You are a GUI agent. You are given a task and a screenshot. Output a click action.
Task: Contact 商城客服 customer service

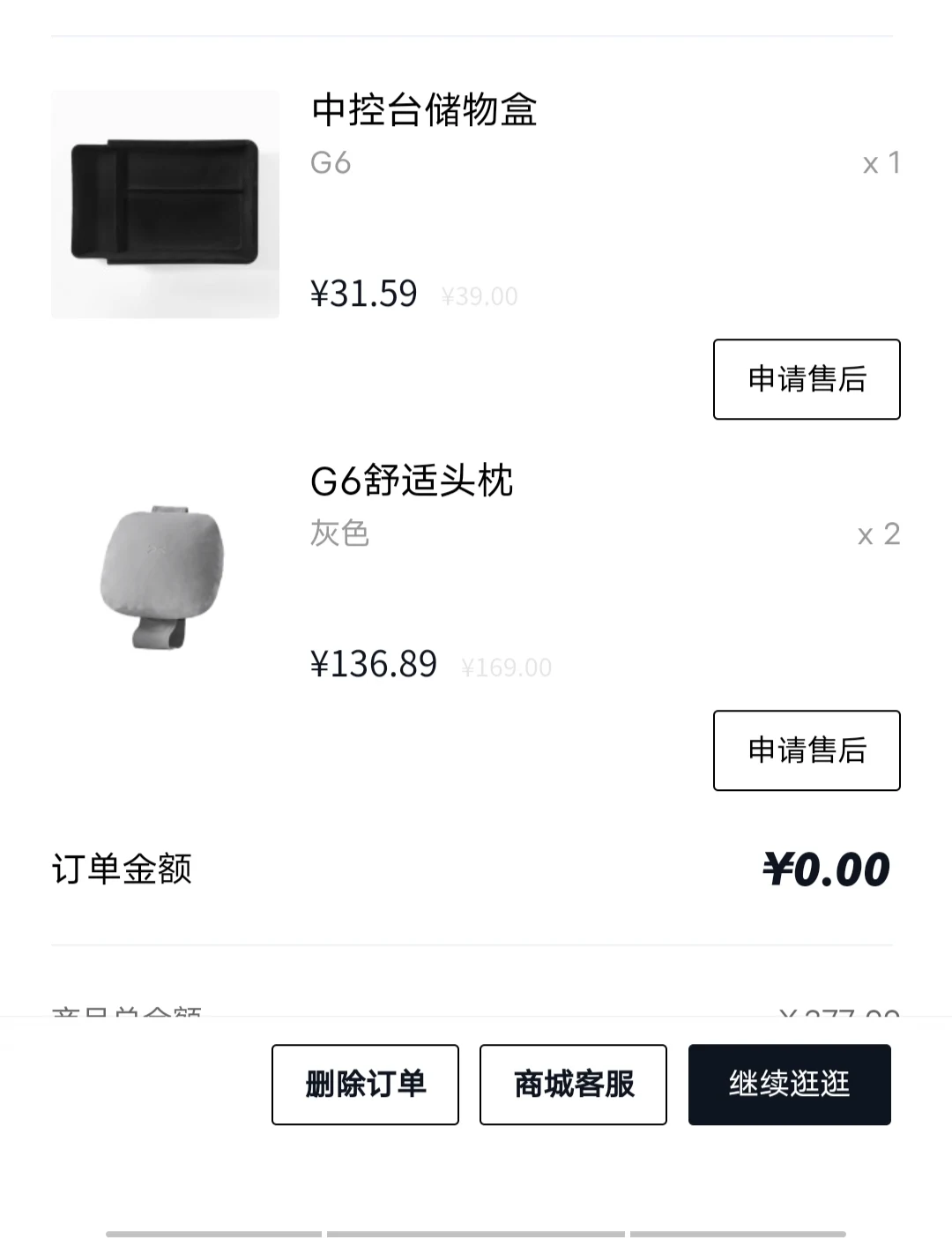(573, 1085)
